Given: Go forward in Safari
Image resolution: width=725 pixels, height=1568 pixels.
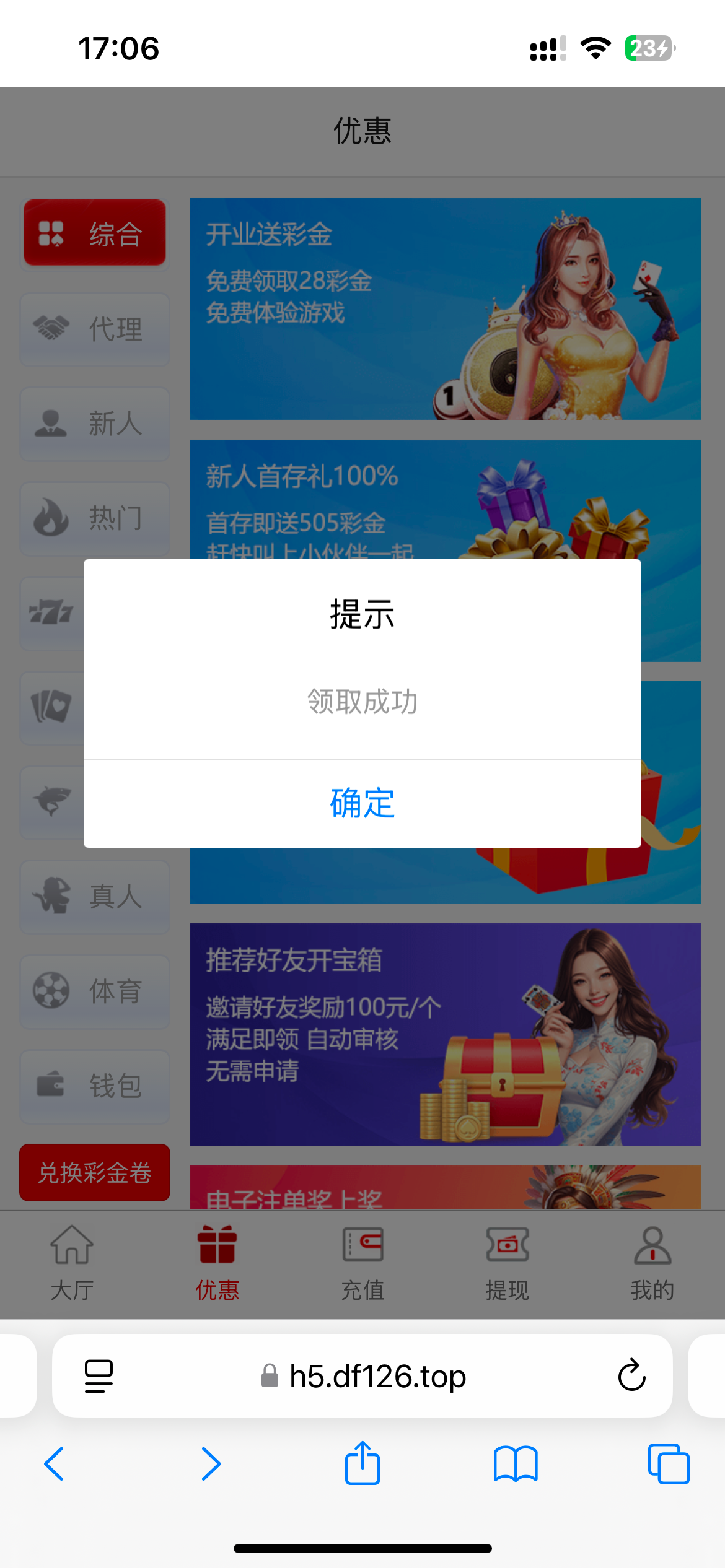Looking at the screenshot, I should pyautogui.click(x=211, y=1464).
